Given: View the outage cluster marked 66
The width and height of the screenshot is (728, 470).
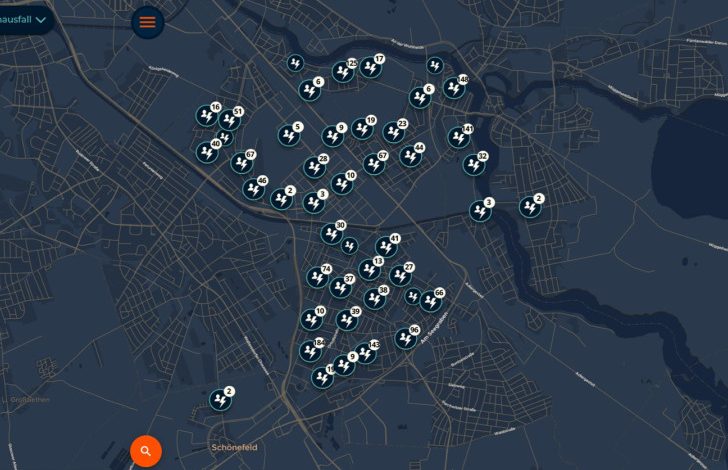Looking at the screenshot, I should click(x=431, y=300).
